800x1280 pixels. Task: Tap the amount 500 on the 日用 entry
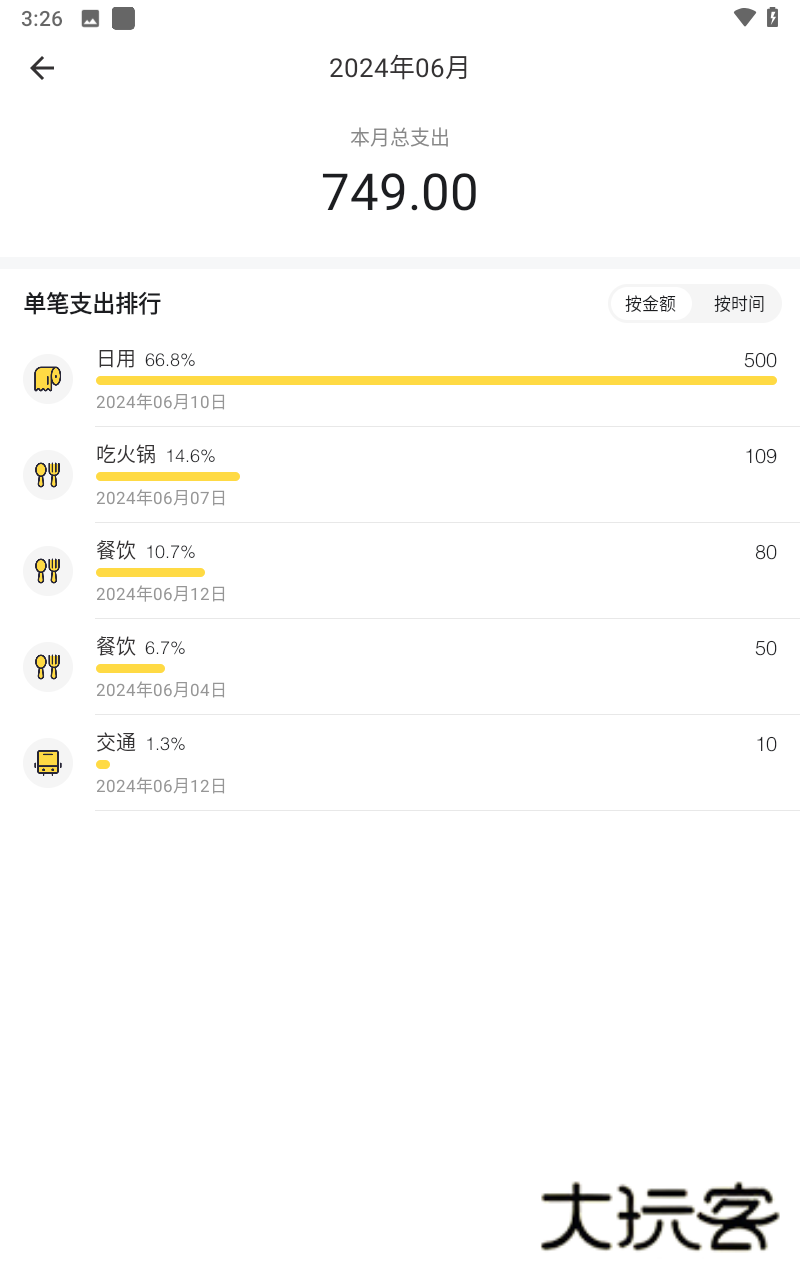(761, 361)
